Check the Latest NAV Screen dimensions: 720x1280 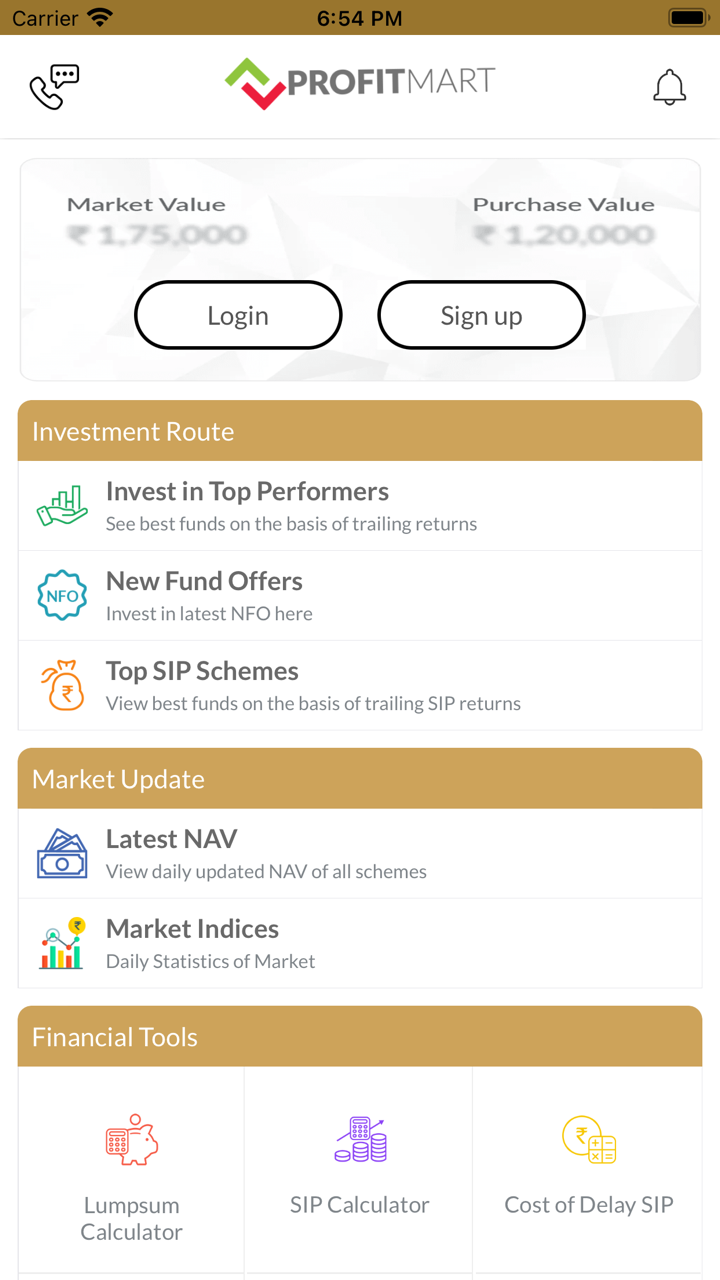pos(360,854)
